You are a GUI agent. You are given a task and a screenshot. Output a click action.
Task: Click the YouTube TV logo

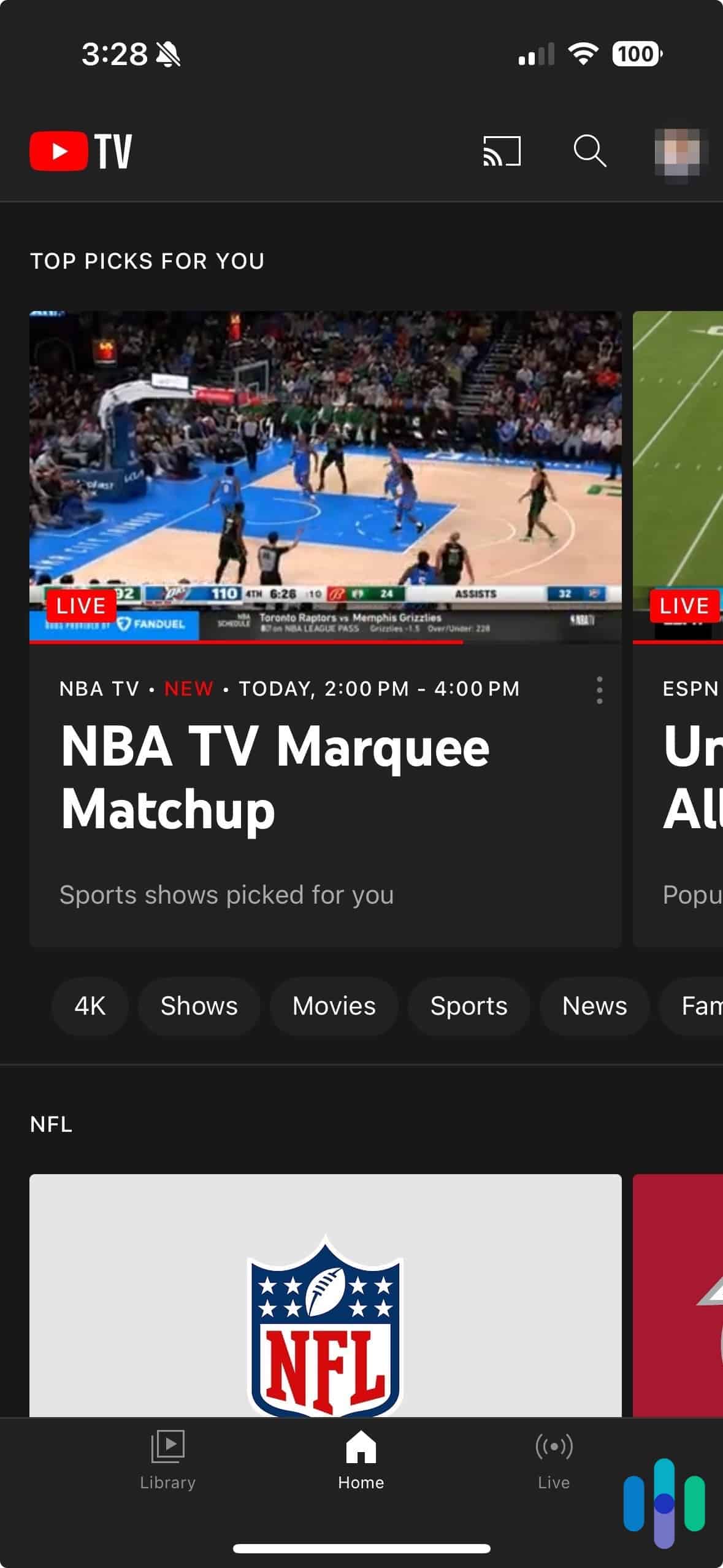[x=80, y=152]
